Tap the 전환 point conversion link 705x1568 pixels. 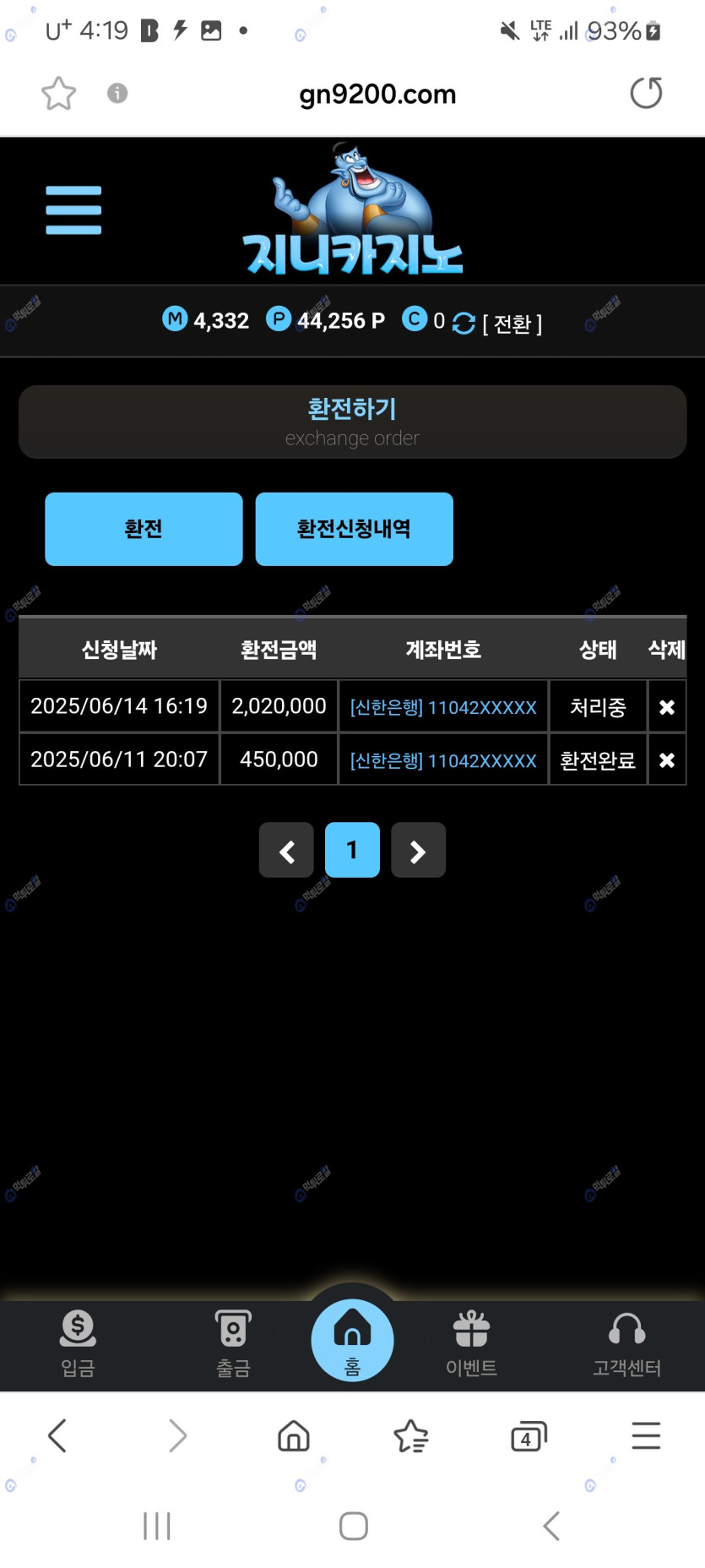coord(512,324)
